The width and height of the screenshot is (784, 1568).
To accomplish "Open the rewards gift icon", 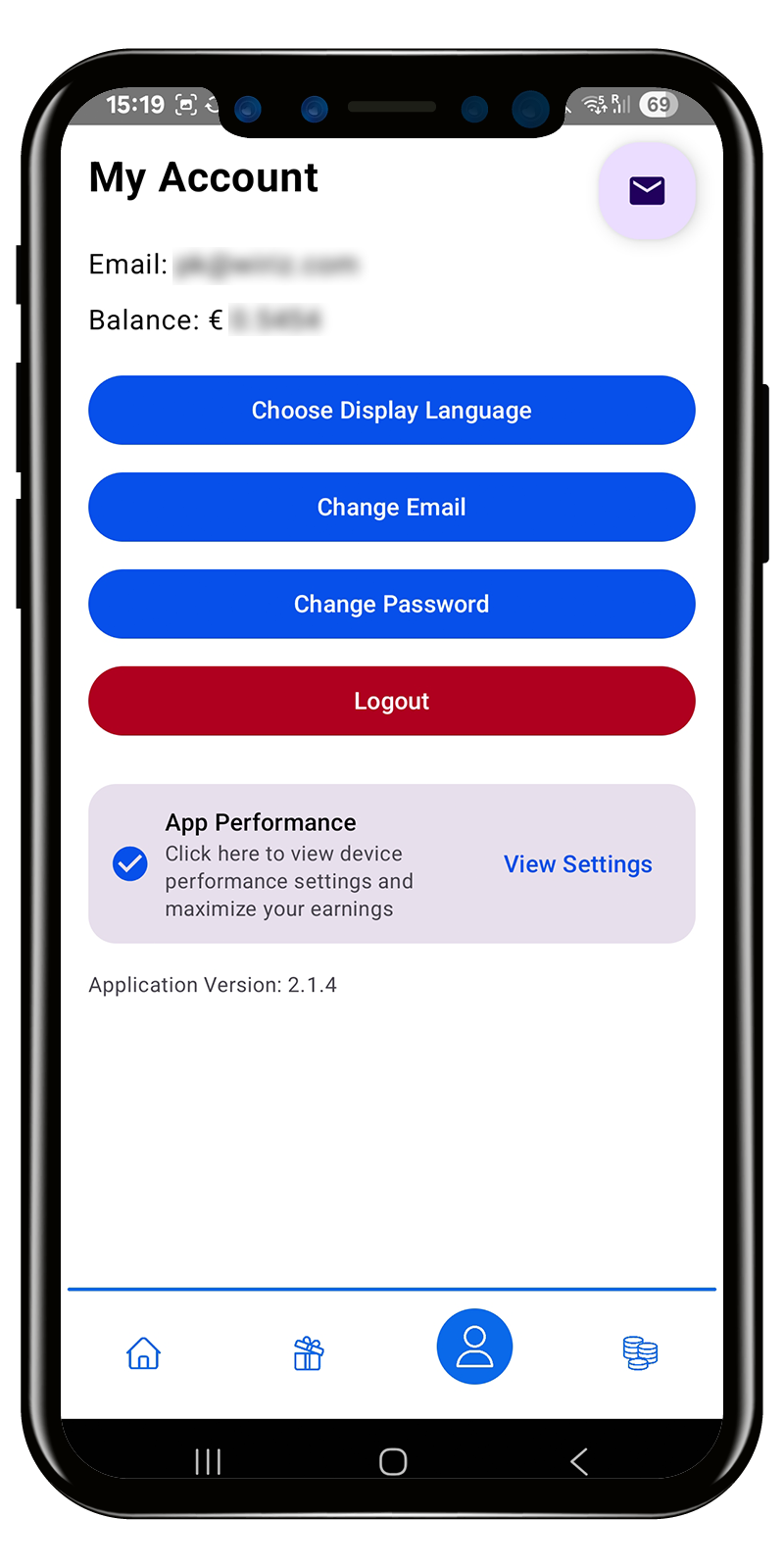I will (x=308, y=1352).
